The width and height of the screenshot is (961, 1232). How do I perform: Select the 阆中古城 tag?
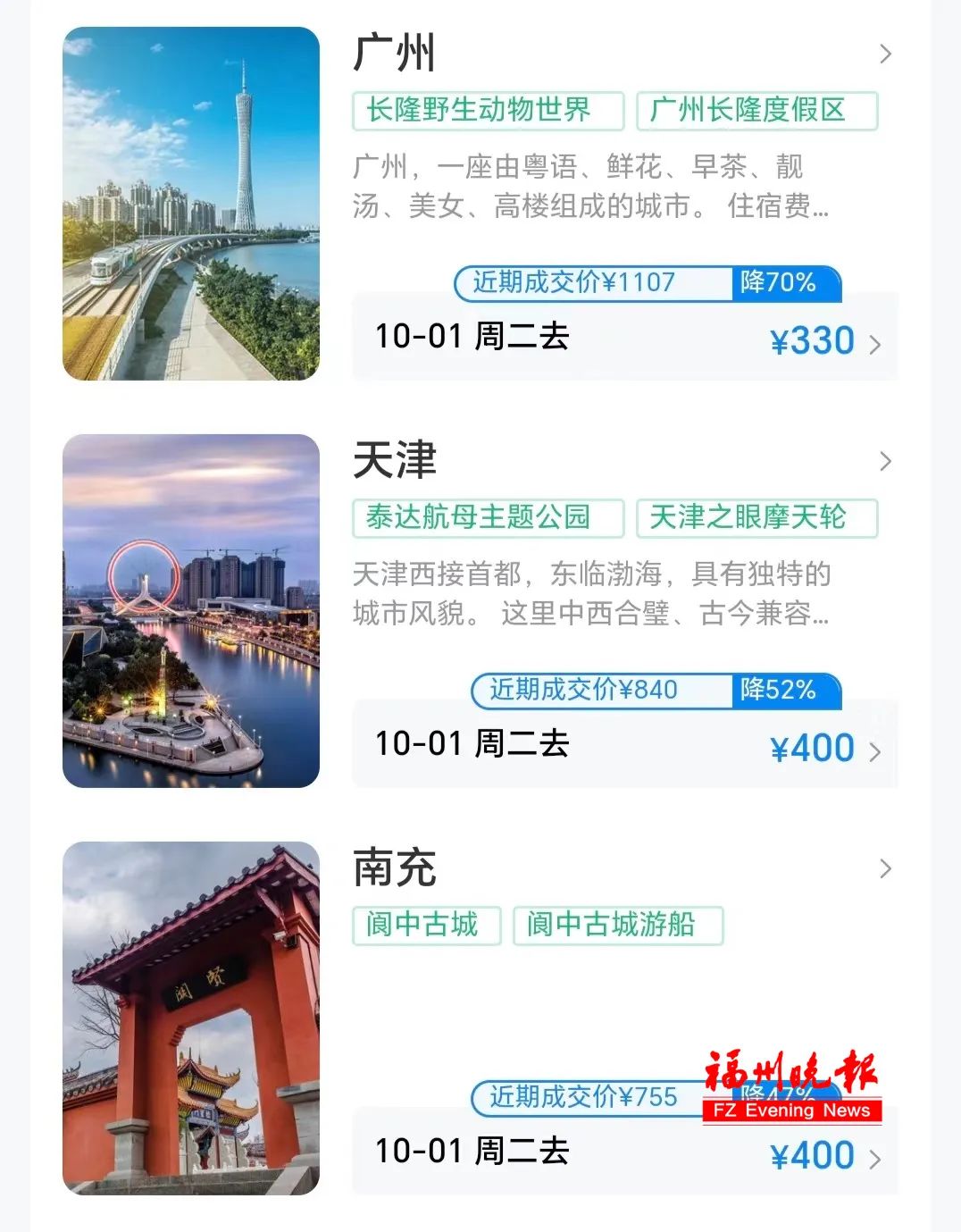tap(426, 926)
